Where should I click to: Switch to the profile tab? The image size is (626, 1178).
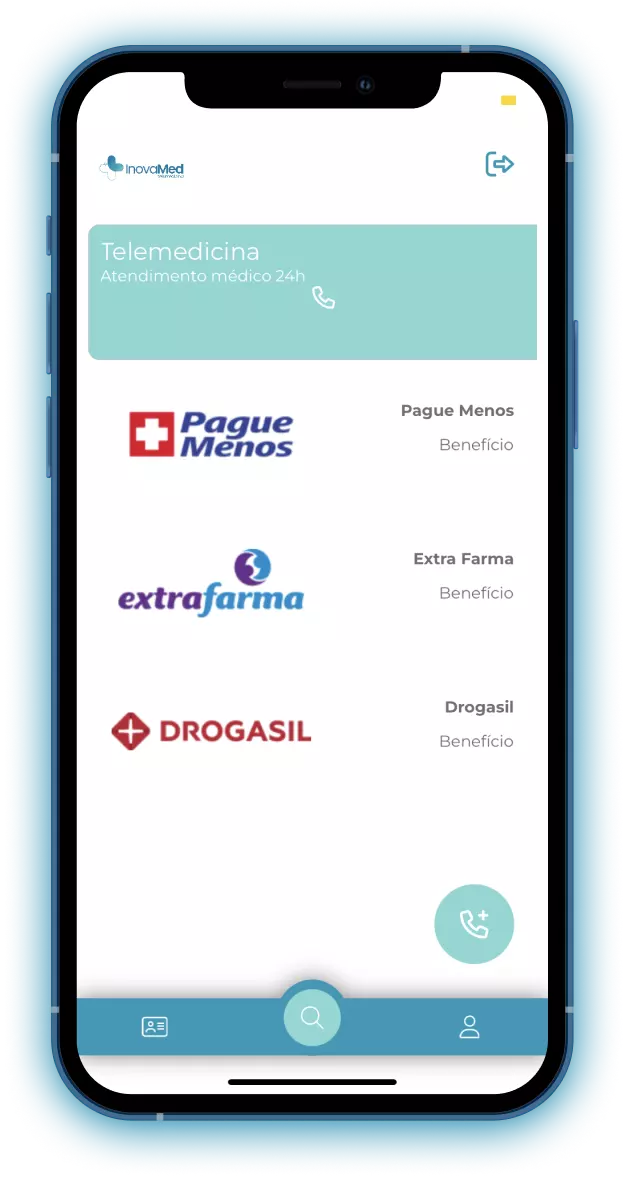tap(469, 1026)
